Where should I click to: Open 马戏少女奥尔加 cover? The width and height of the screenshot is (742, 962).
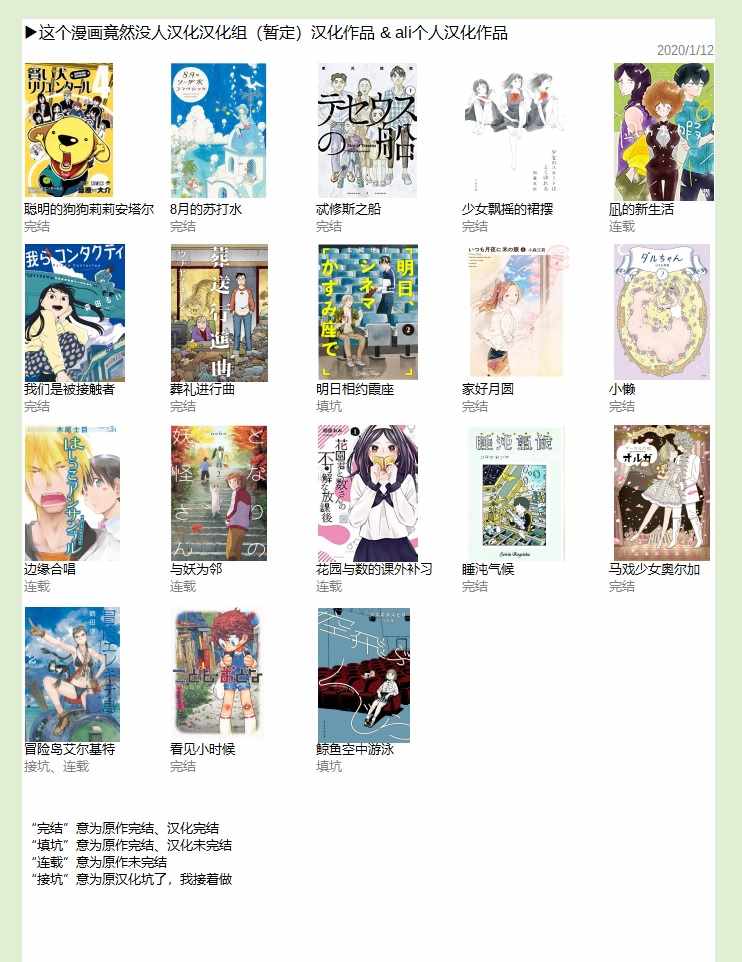pos(662,493)
